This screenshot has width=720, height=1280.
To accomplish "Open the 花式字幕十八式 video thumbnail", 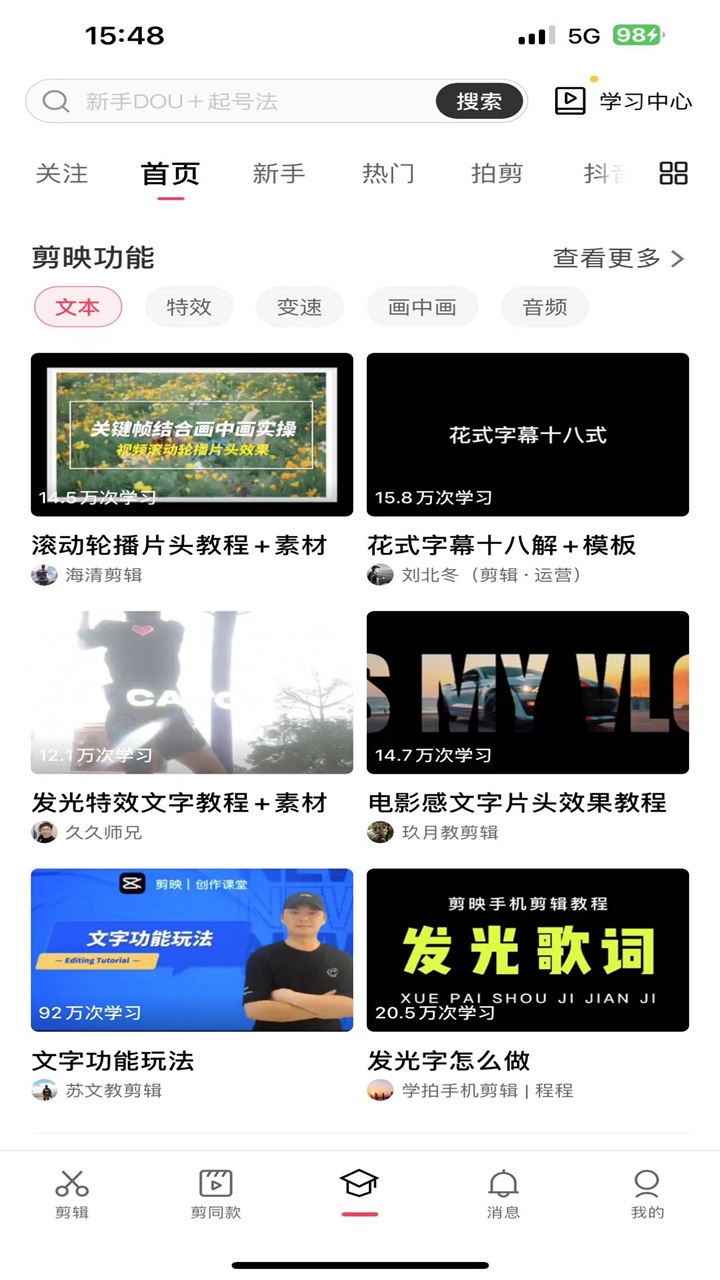I will coord(528,433).
